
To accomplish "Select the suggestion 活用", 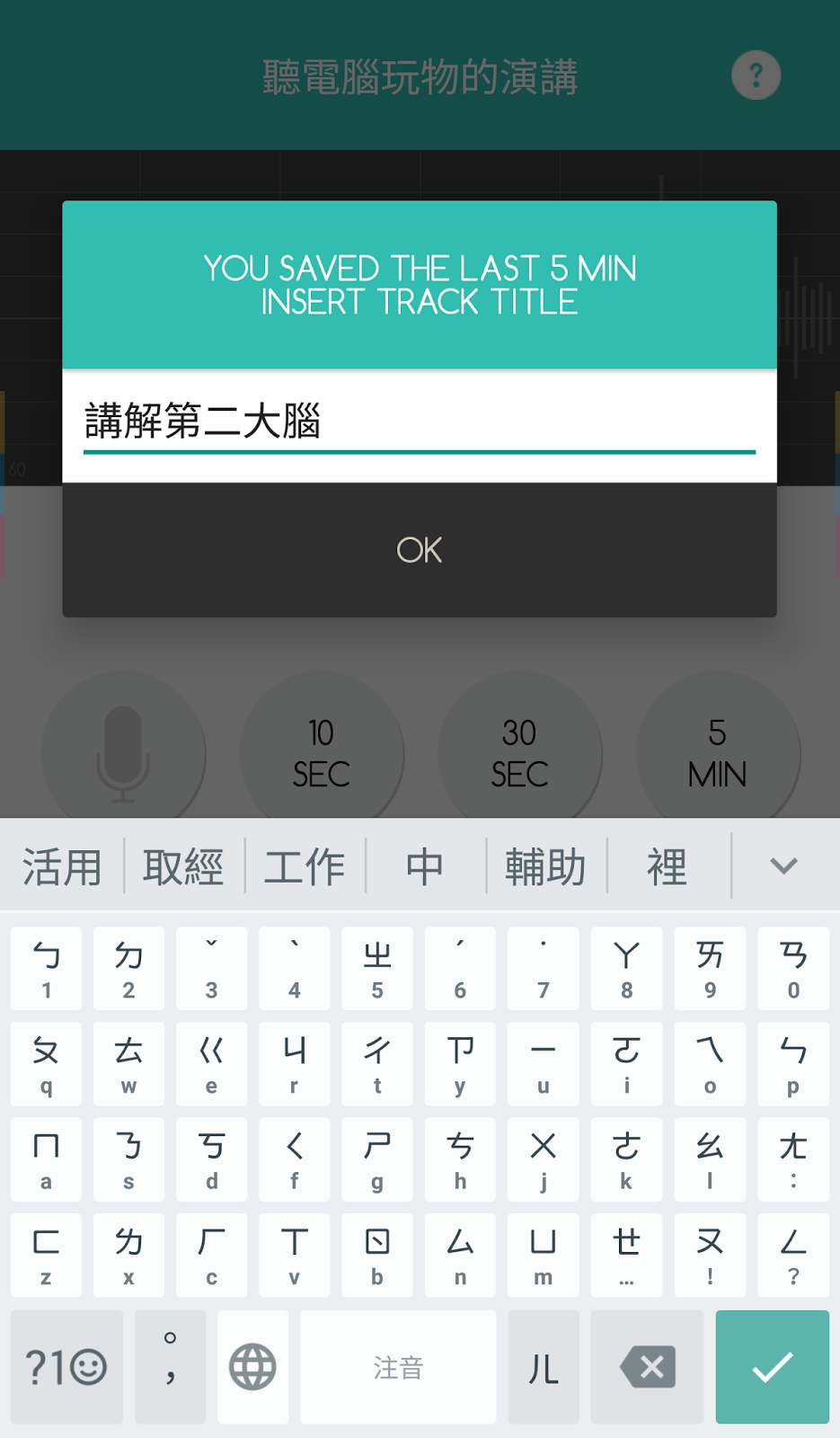I will pyautogui.click(x=61, y=867).
